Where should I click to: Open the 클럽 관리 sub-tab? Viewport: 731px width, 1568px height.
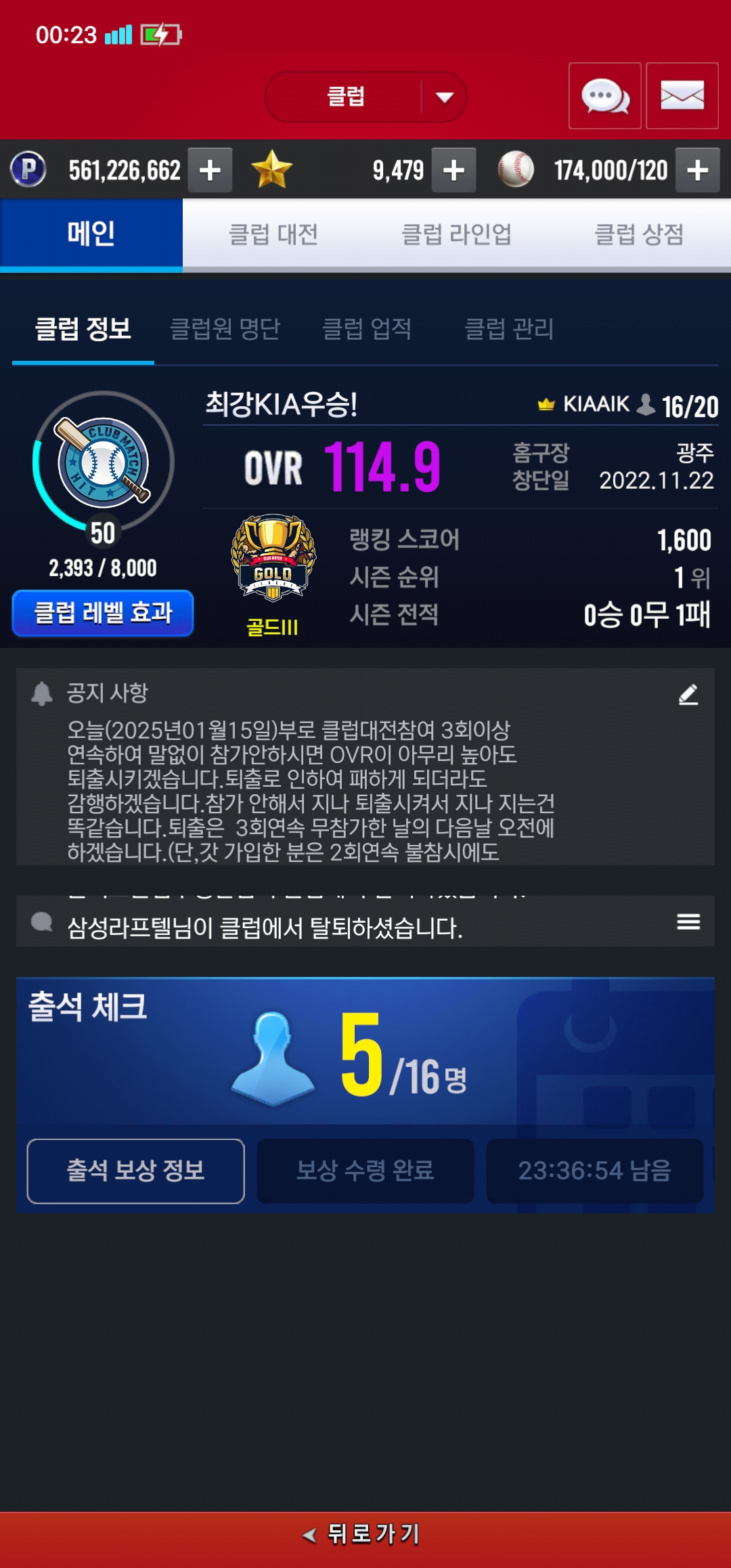(509, 329)
